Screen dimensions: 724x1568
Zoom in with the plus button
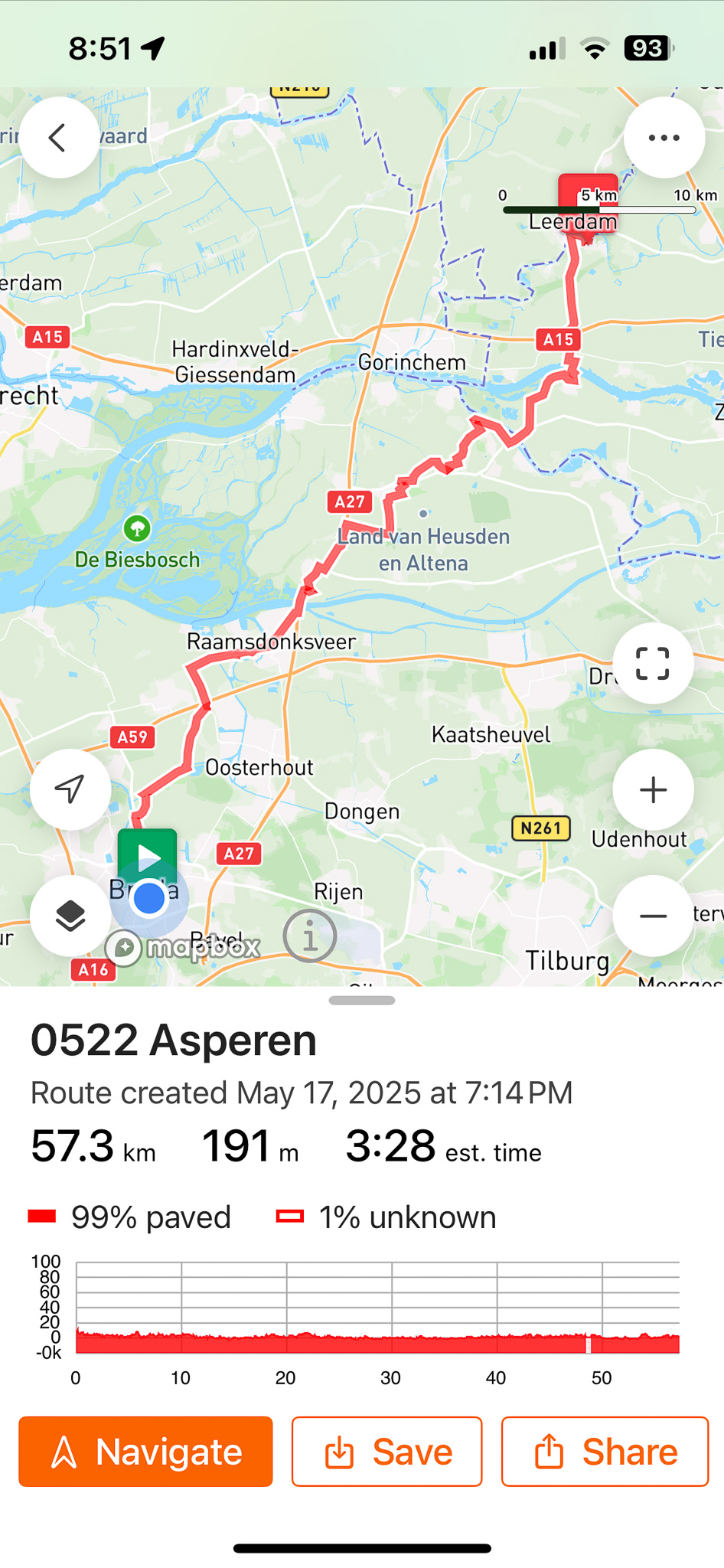[653, 789]
